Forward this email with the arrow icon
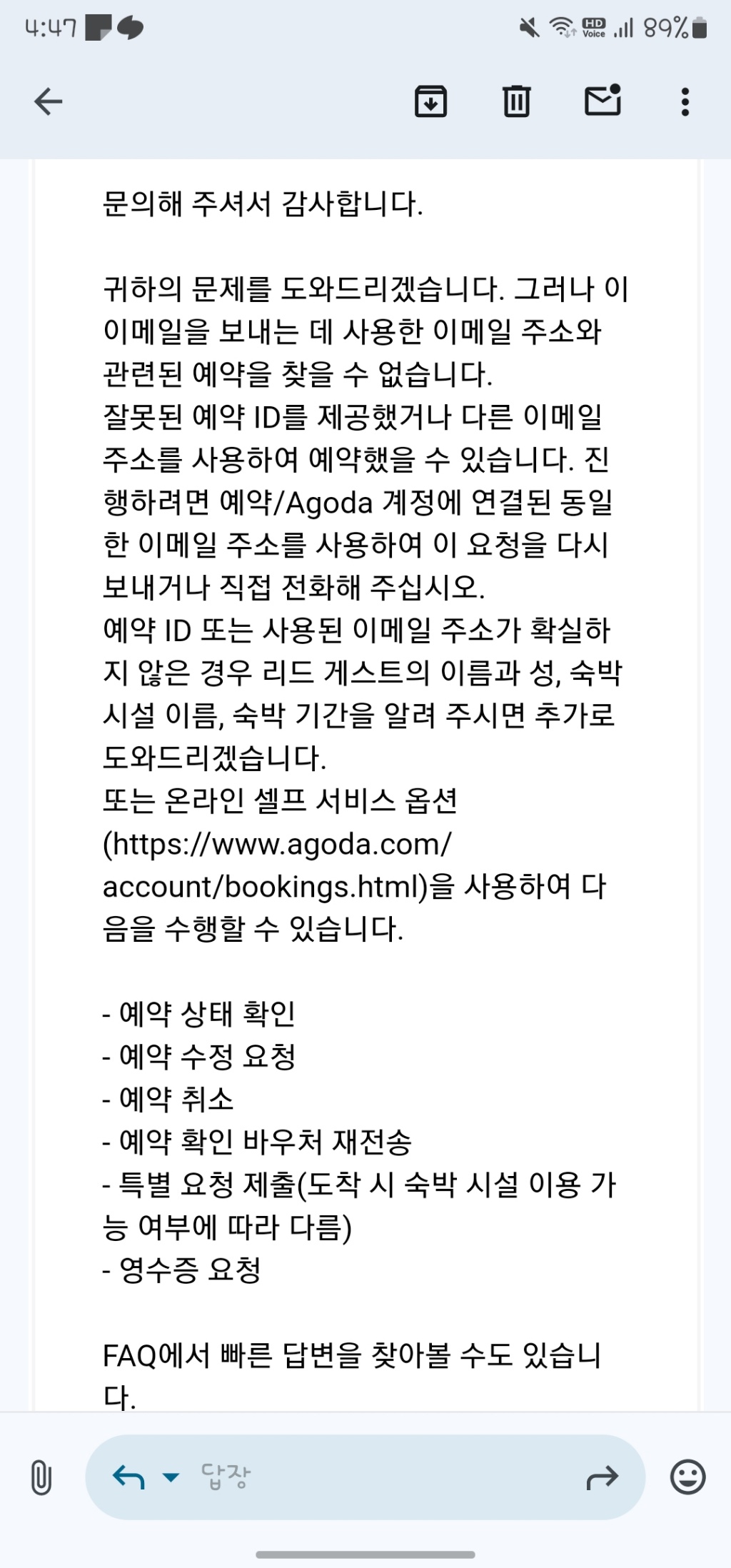The width and height of the screenshot is (731, 1568). click(602, 1477)
